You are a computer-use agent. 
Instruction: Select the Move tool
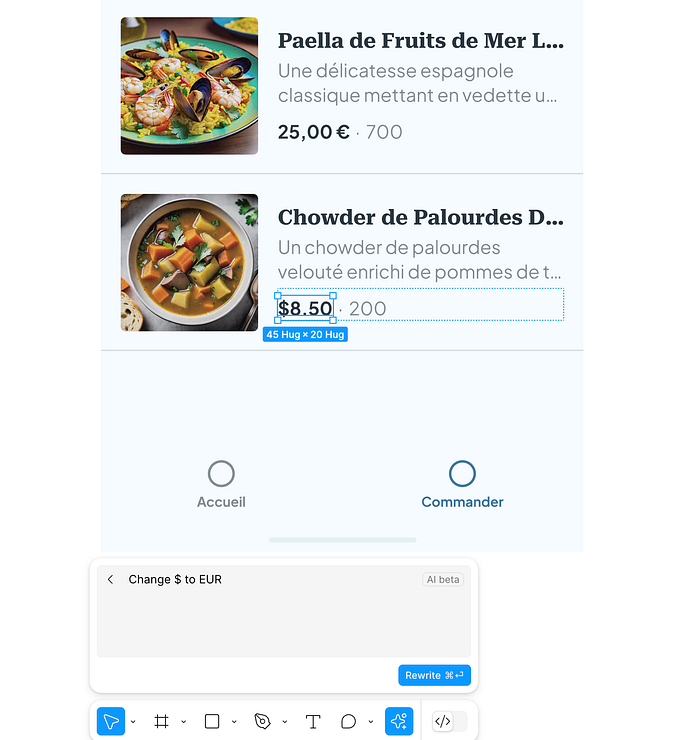pyautogui.click(x=111, y=721)
